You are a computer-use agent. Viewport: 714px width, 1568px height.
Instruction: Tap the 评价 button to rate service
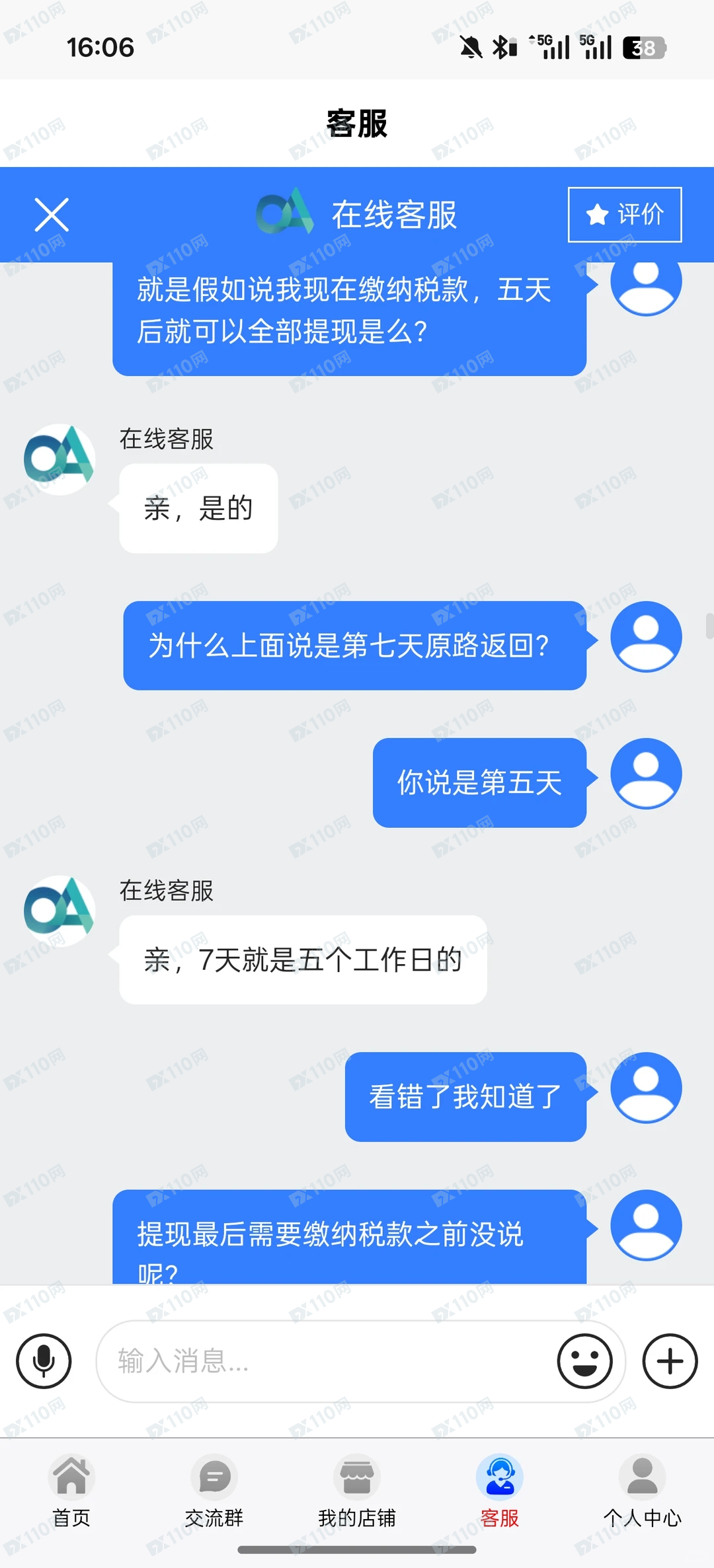[624, 215]
